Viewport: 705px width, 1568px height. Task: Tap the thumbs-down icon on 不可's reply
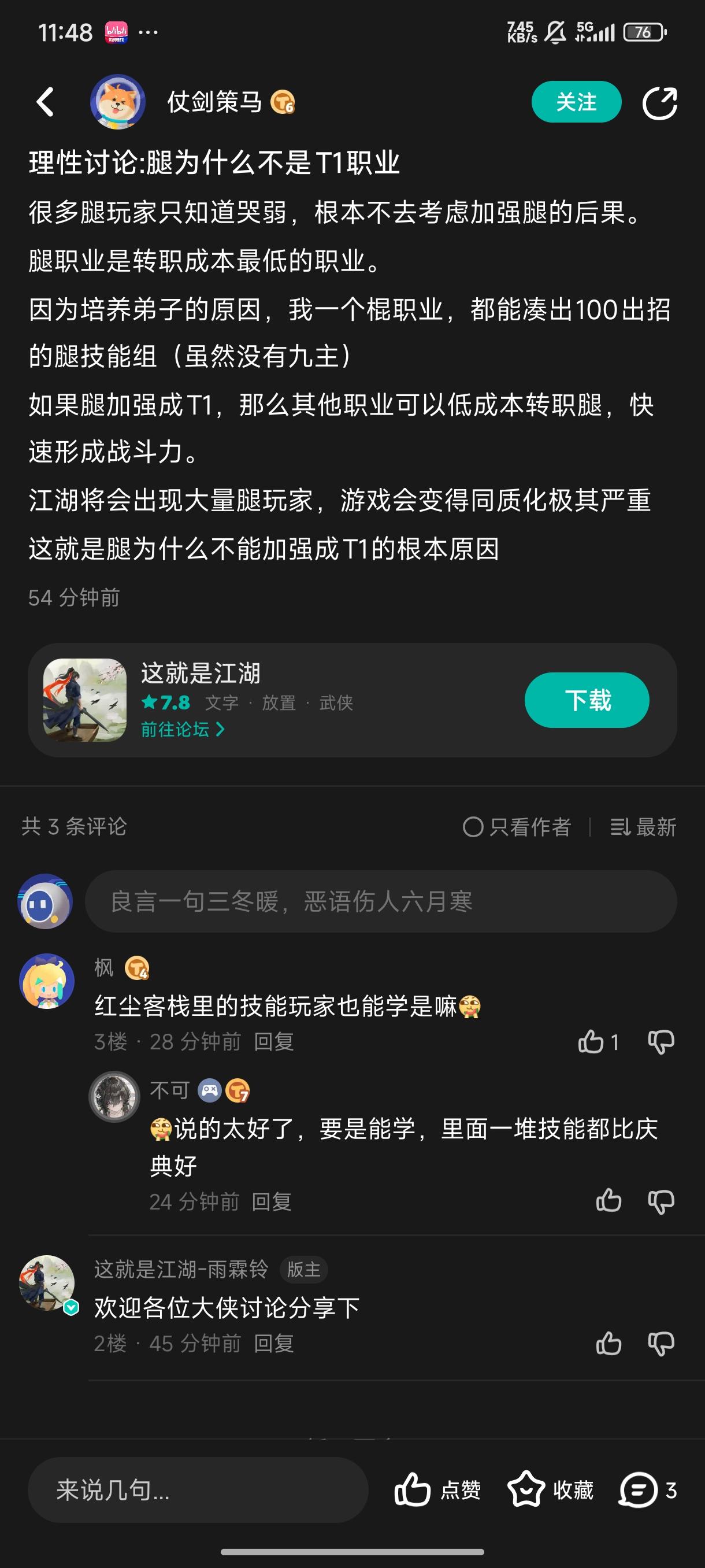pos(661,1200)
